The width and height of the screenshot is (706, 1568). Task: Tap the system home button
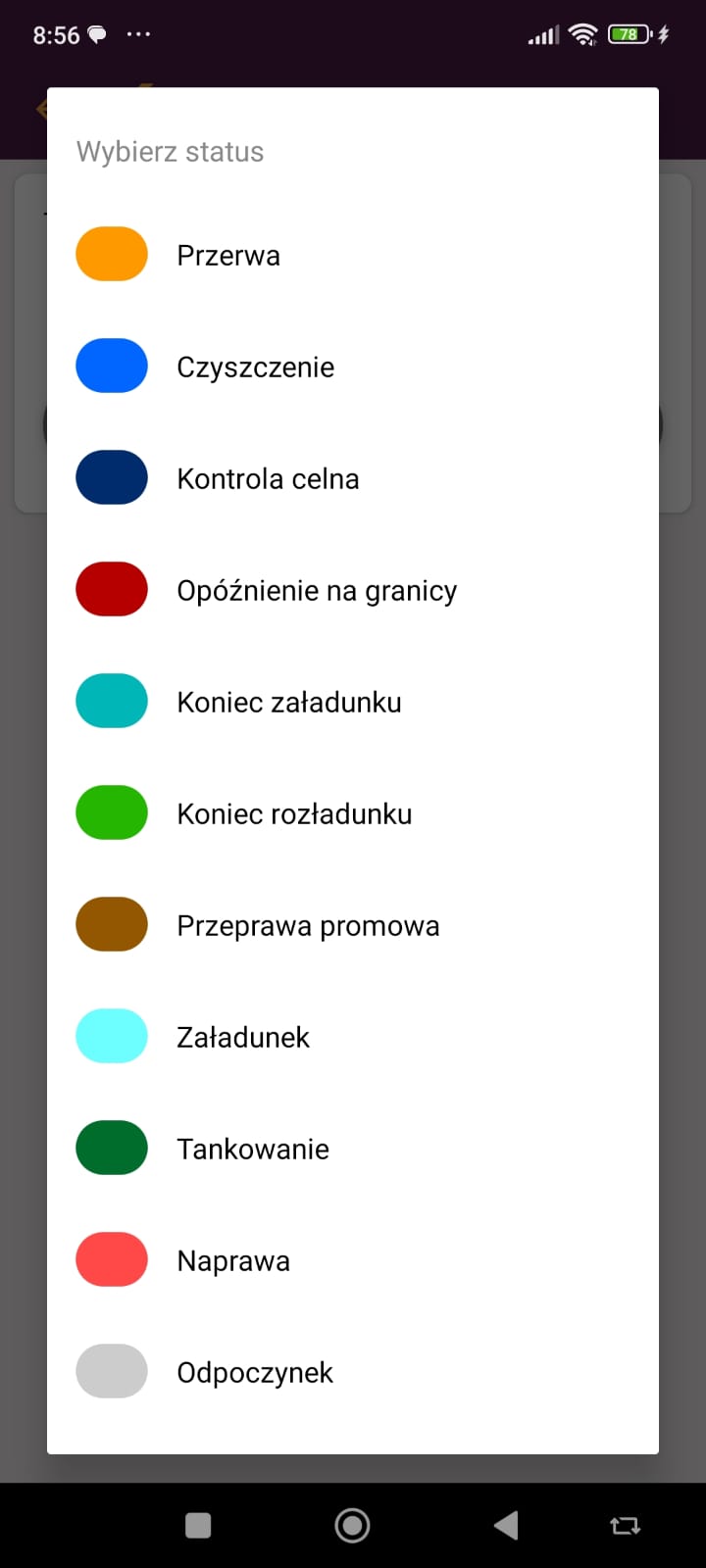click(x=352, y=1525)
